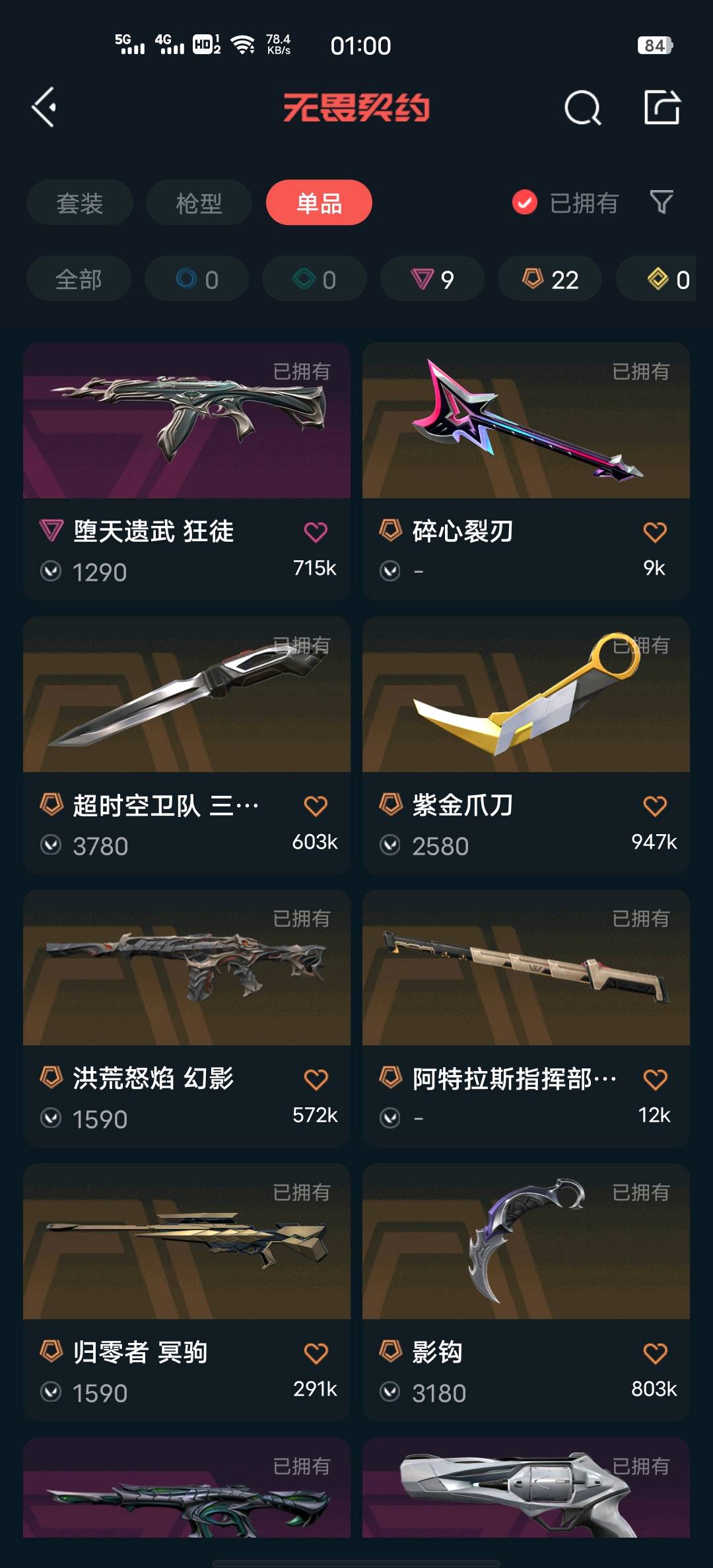
Task: Like the 碎心裂刃 skin
Action: coord(655,532)
